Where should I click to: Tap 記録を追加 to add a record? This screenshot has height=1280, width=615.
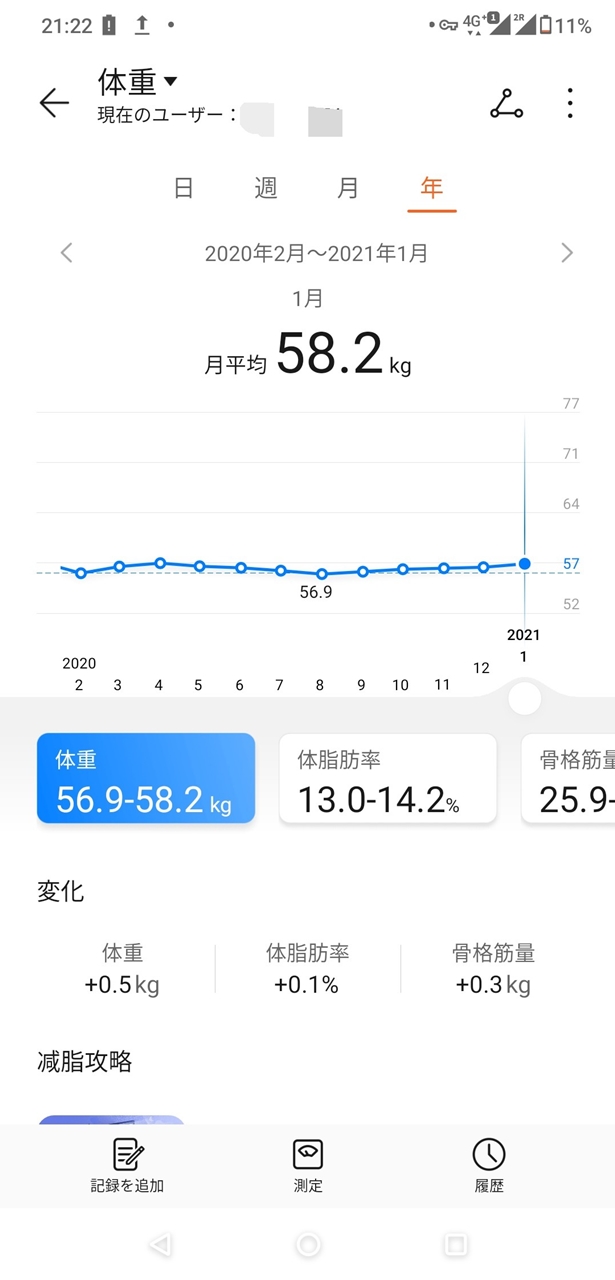pos(127,1165)
